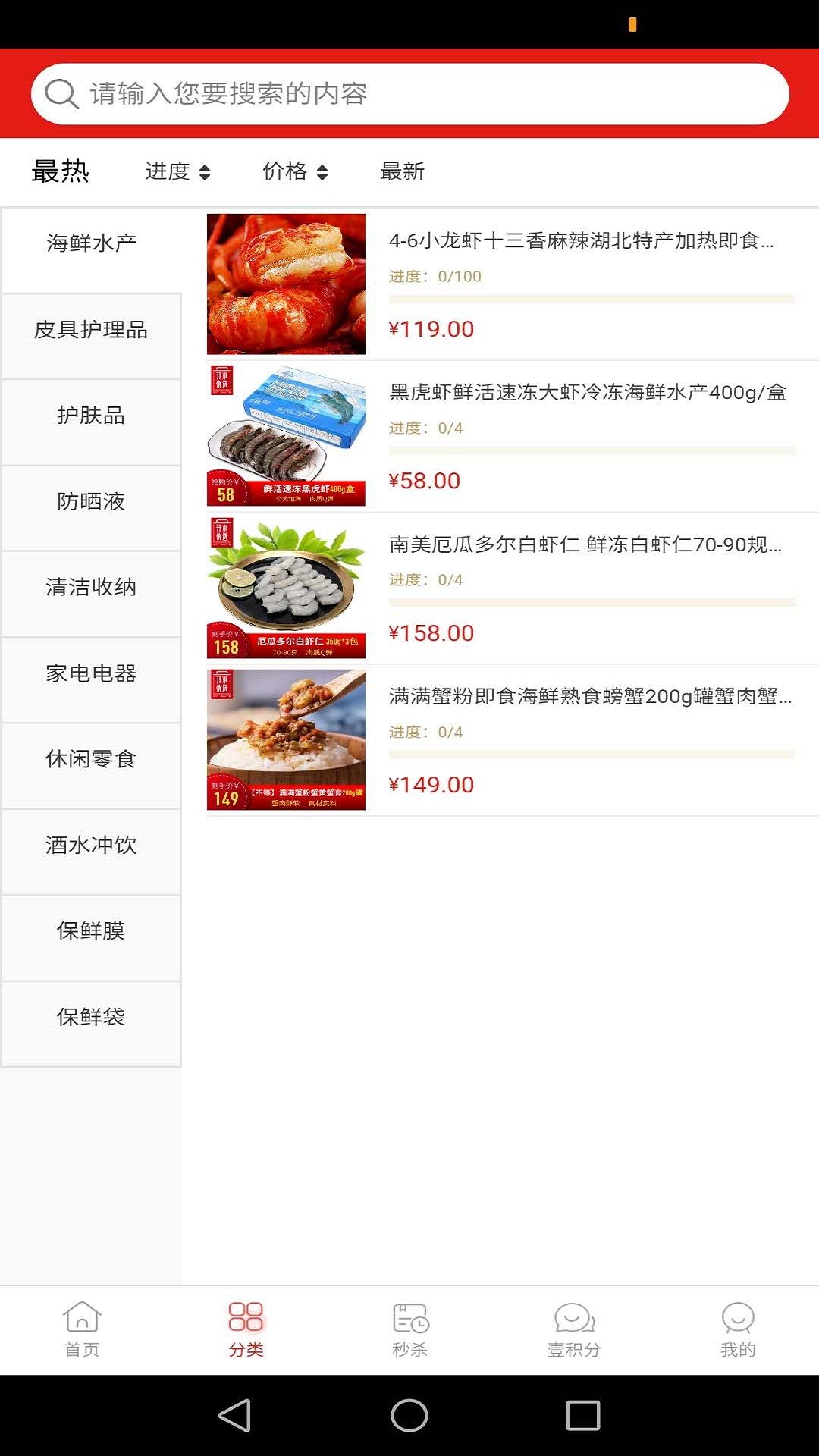This screenshot has height=1456, width=819.
Task: View the 满满蟹粉 crab product
Action: pos(513,740)
